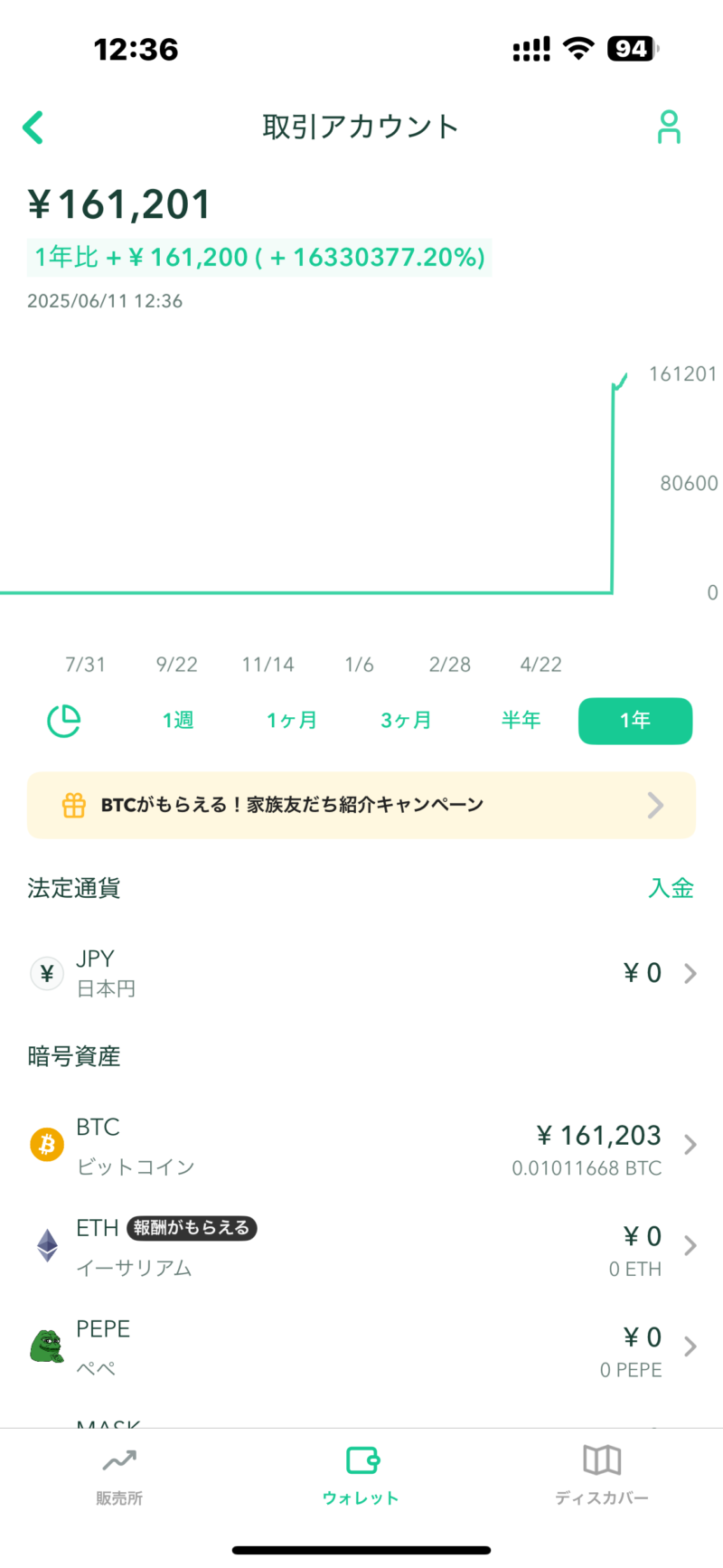The image size is (723, 1568).
Task: Switch to the 販売所 tab
Action: (119, 1476)
